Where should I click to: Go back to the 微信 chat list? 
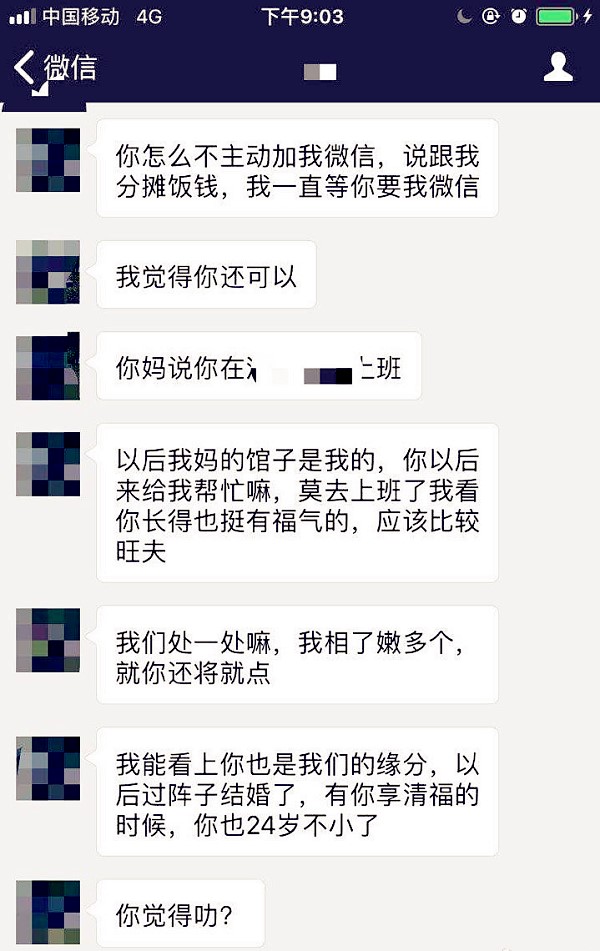(55, 69)
